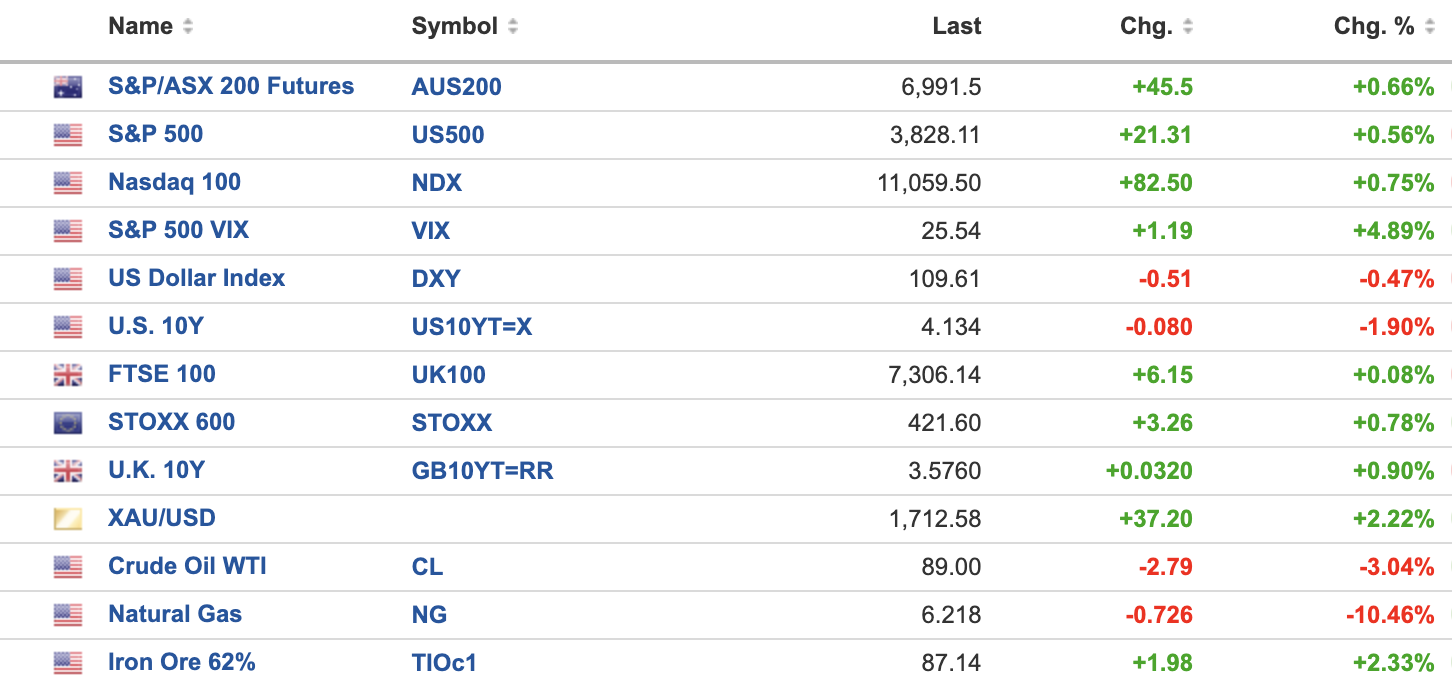Tap the AUS200 symbol link
This screenshot has width=1452, height=690.
457,87
